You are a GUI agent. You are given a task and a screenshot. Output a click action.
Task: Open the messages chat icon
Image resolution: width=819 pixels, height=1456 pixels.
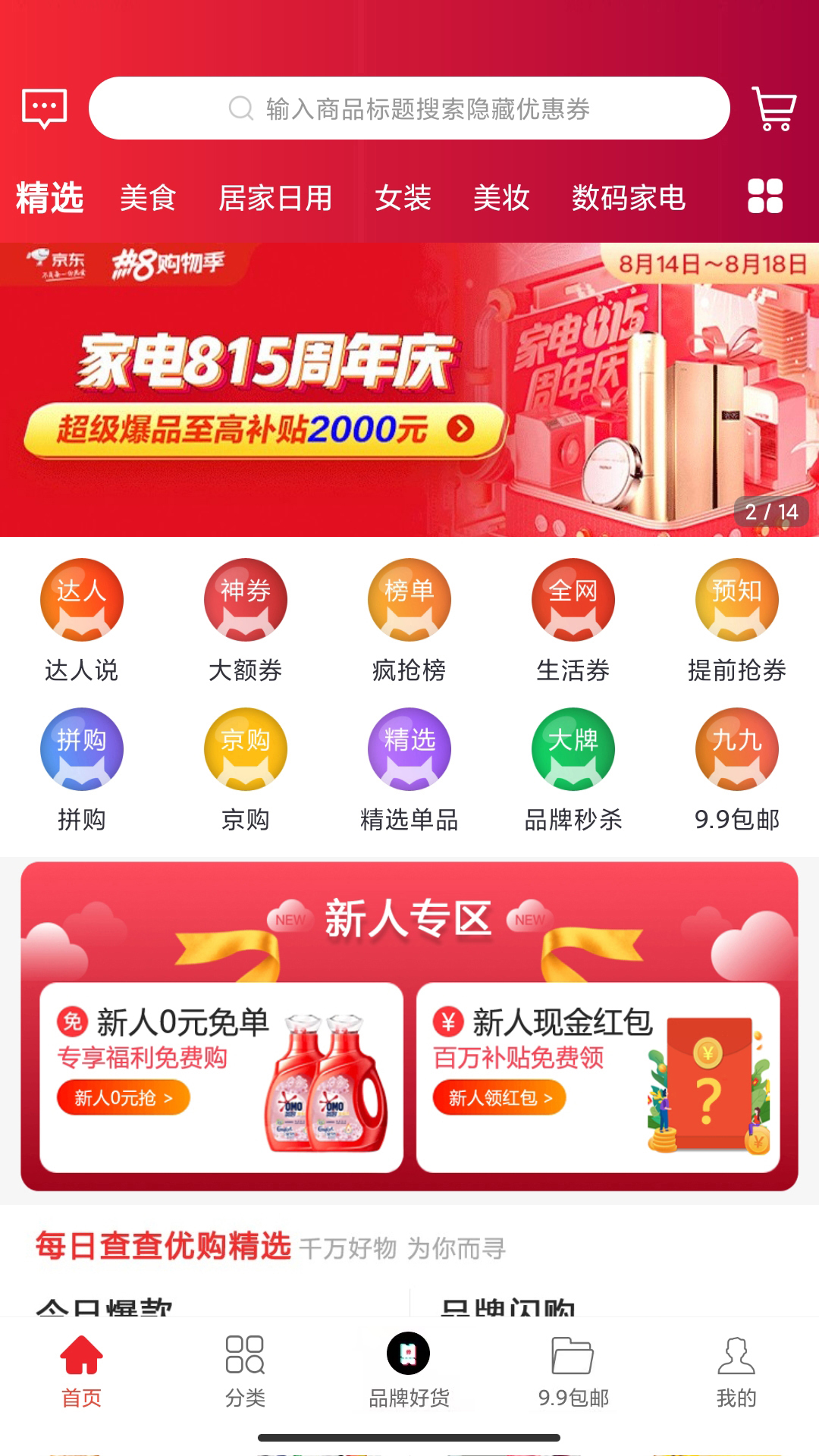click(x=44, y=108)
